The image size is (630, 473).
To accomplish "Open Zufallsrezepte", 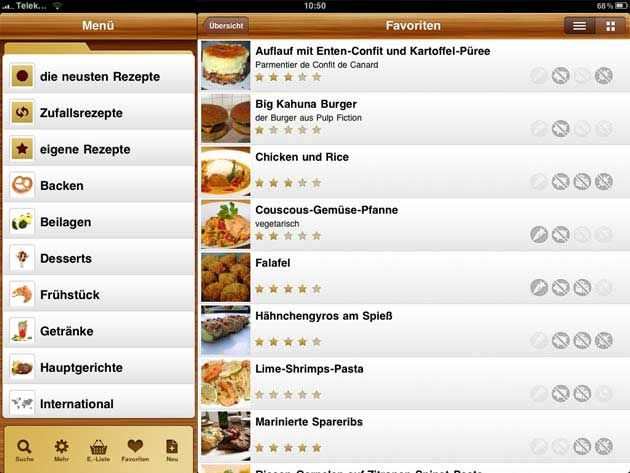I will (98, 113).
